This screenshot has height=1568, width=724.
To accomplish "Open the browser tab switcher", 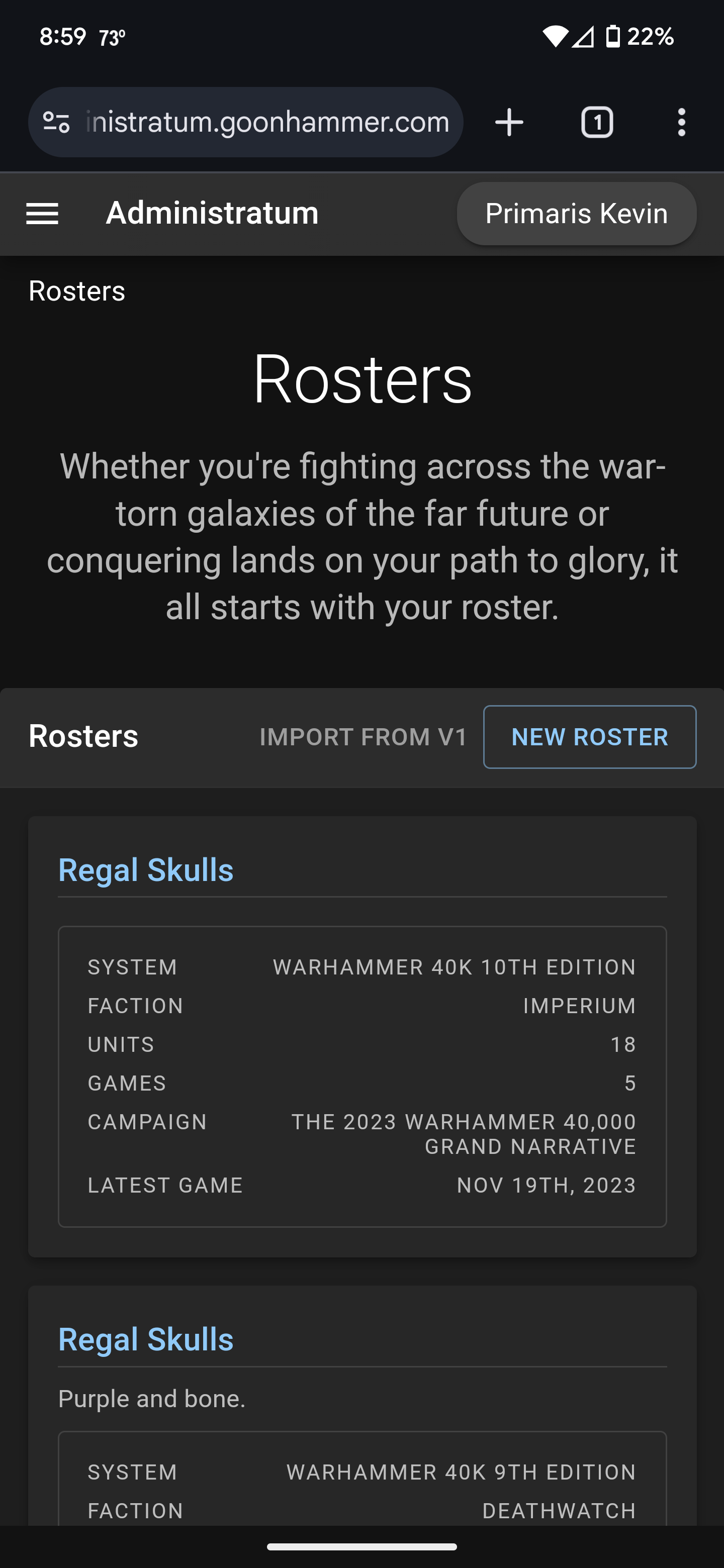I will 597,122.
